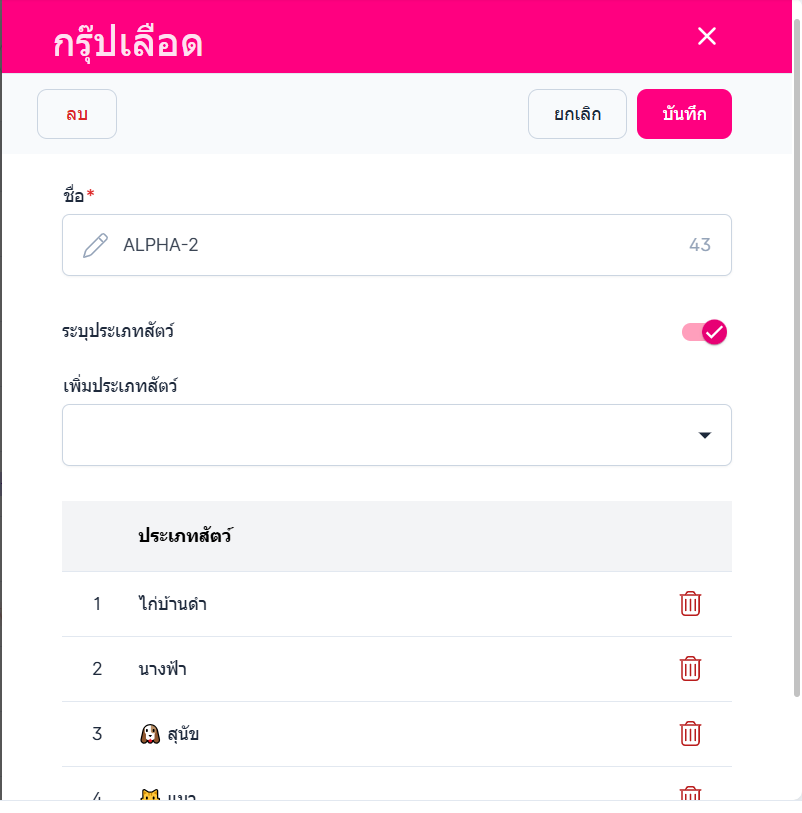
Task: Delete the ไก่บ้านดำ row
Action: [690, 604]
